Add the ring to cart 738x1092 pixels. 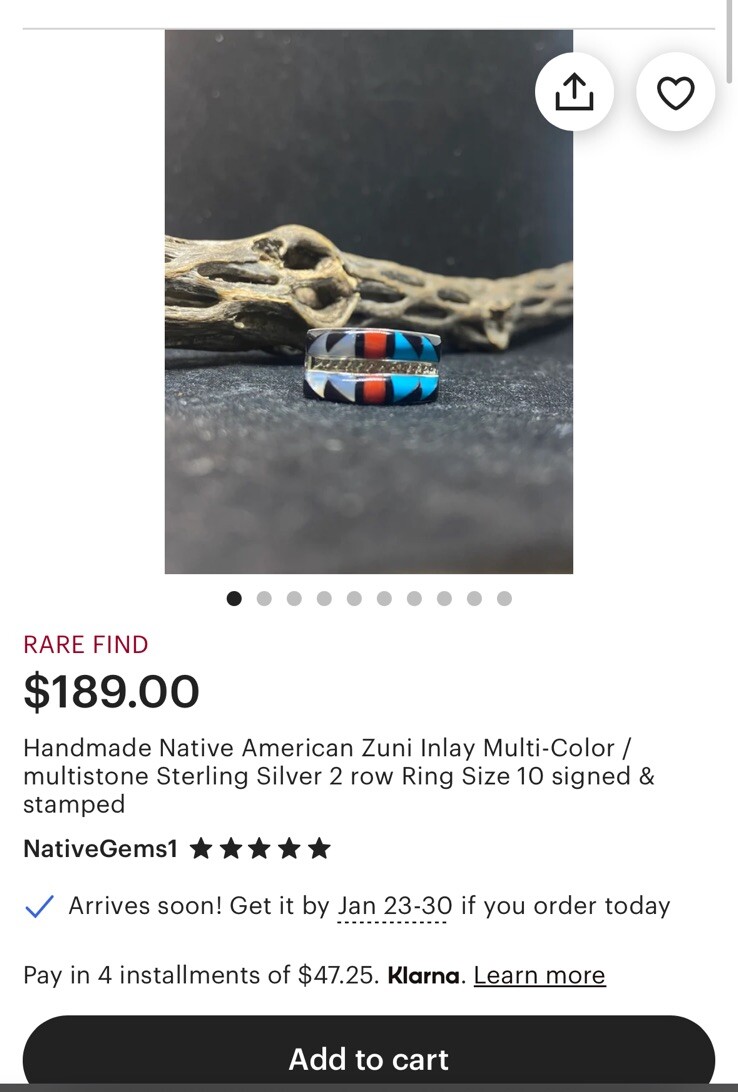pyautogui.click(x=368, y=1057)
